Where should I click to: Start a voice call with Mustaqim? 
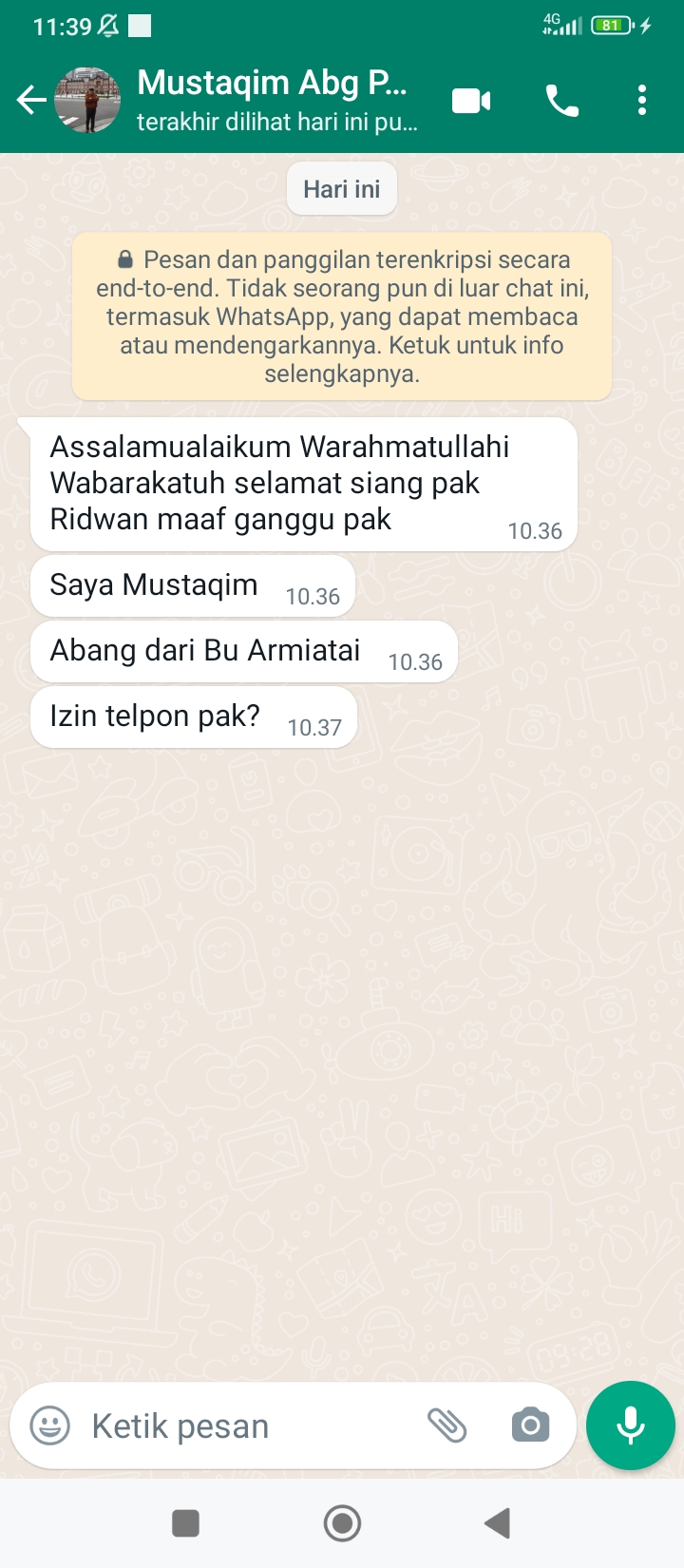(562, 100)
